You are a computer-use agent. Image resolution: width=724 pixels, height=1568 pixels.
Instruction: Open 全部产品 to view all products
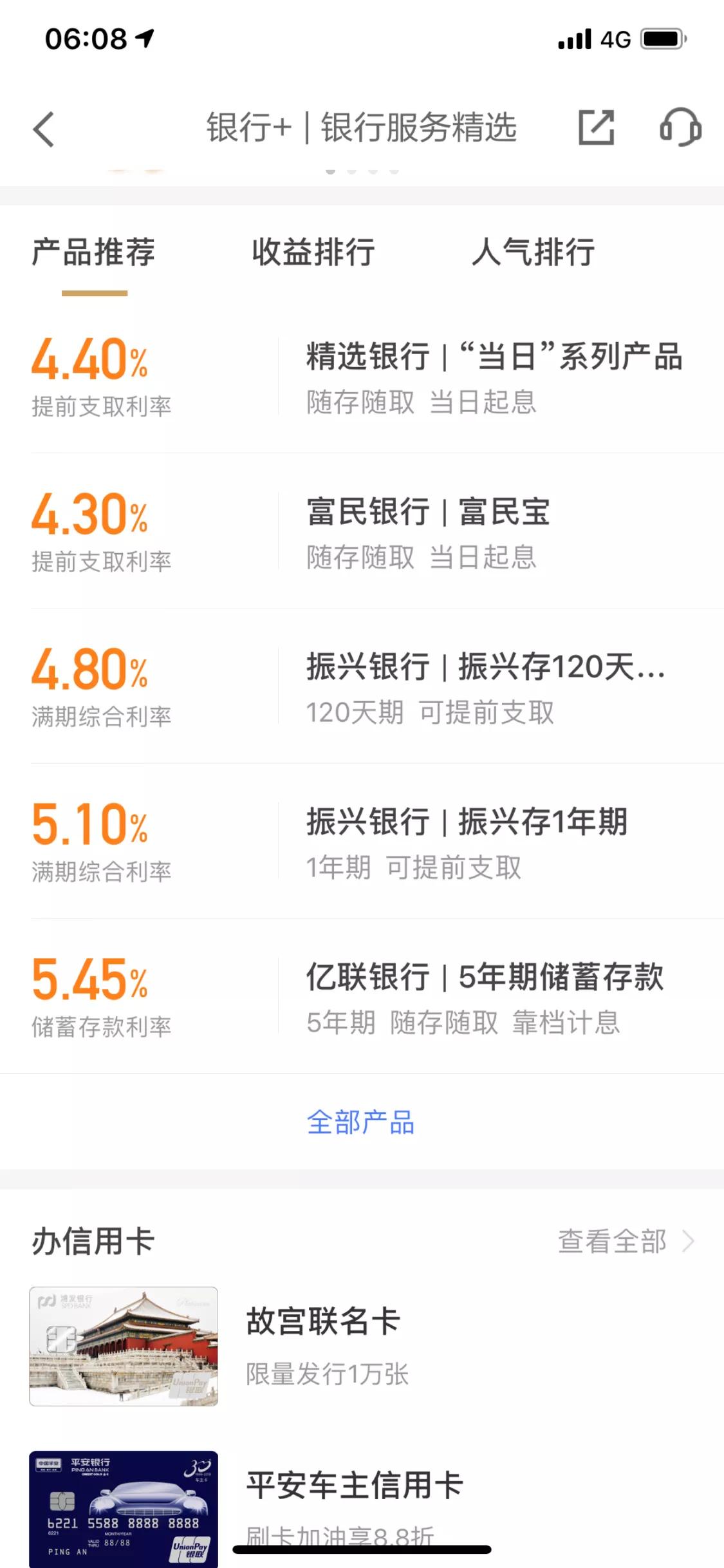click(x=362, y=1122)
